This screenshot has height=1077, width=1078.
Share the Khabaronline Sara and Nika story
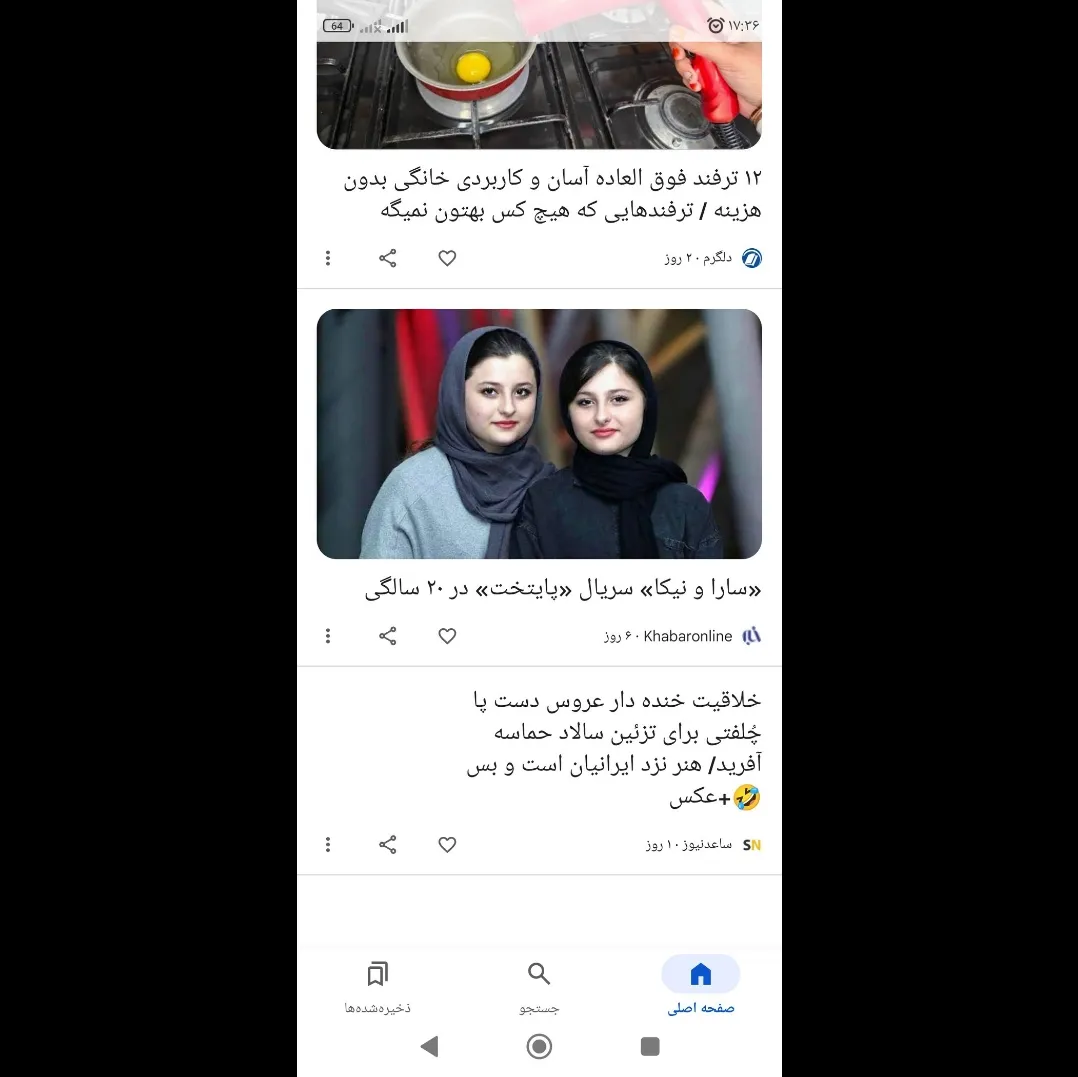point(388,636)
